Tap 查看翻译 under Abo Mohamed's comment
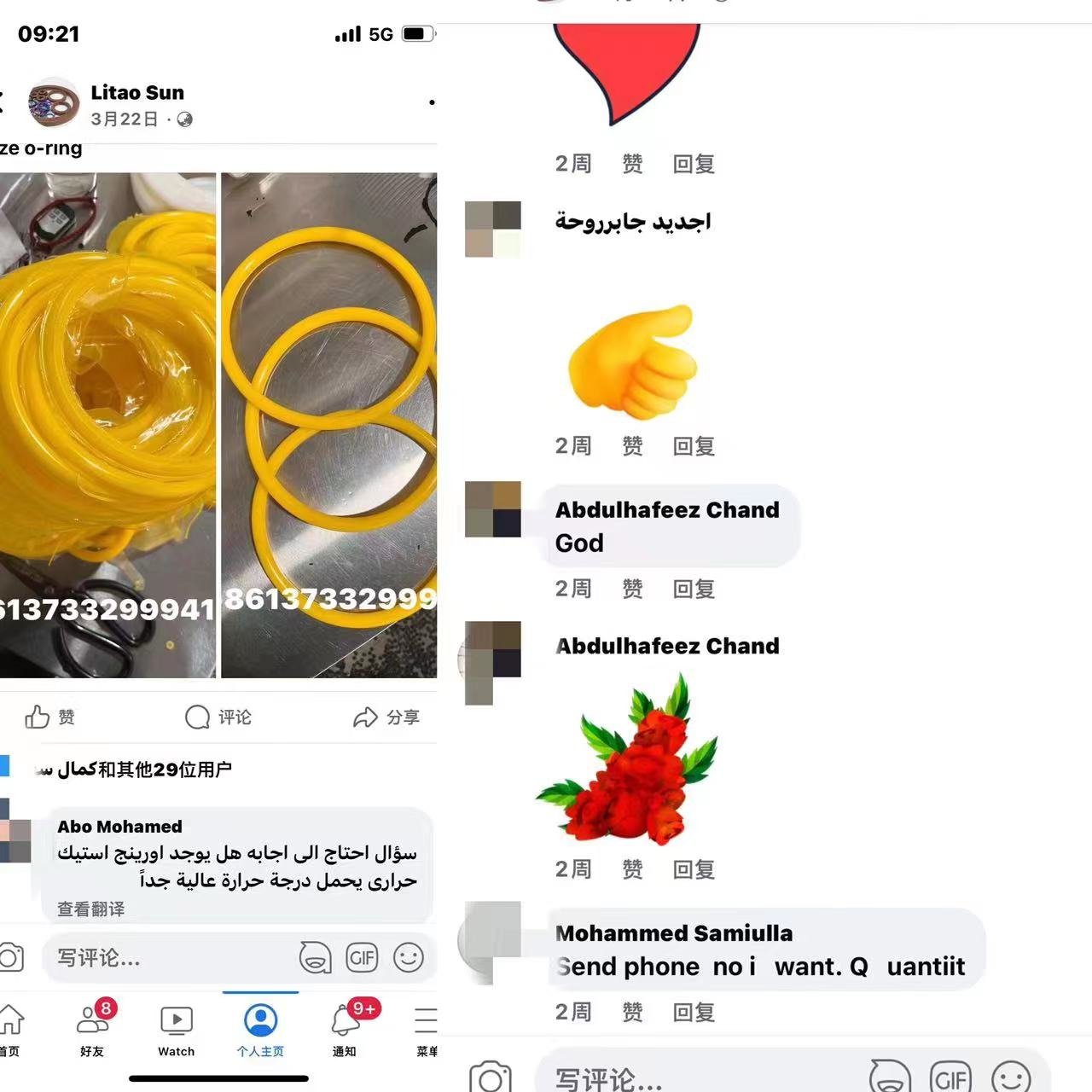The width and height of the screenshot is (1092, 1092). (90, 909)
